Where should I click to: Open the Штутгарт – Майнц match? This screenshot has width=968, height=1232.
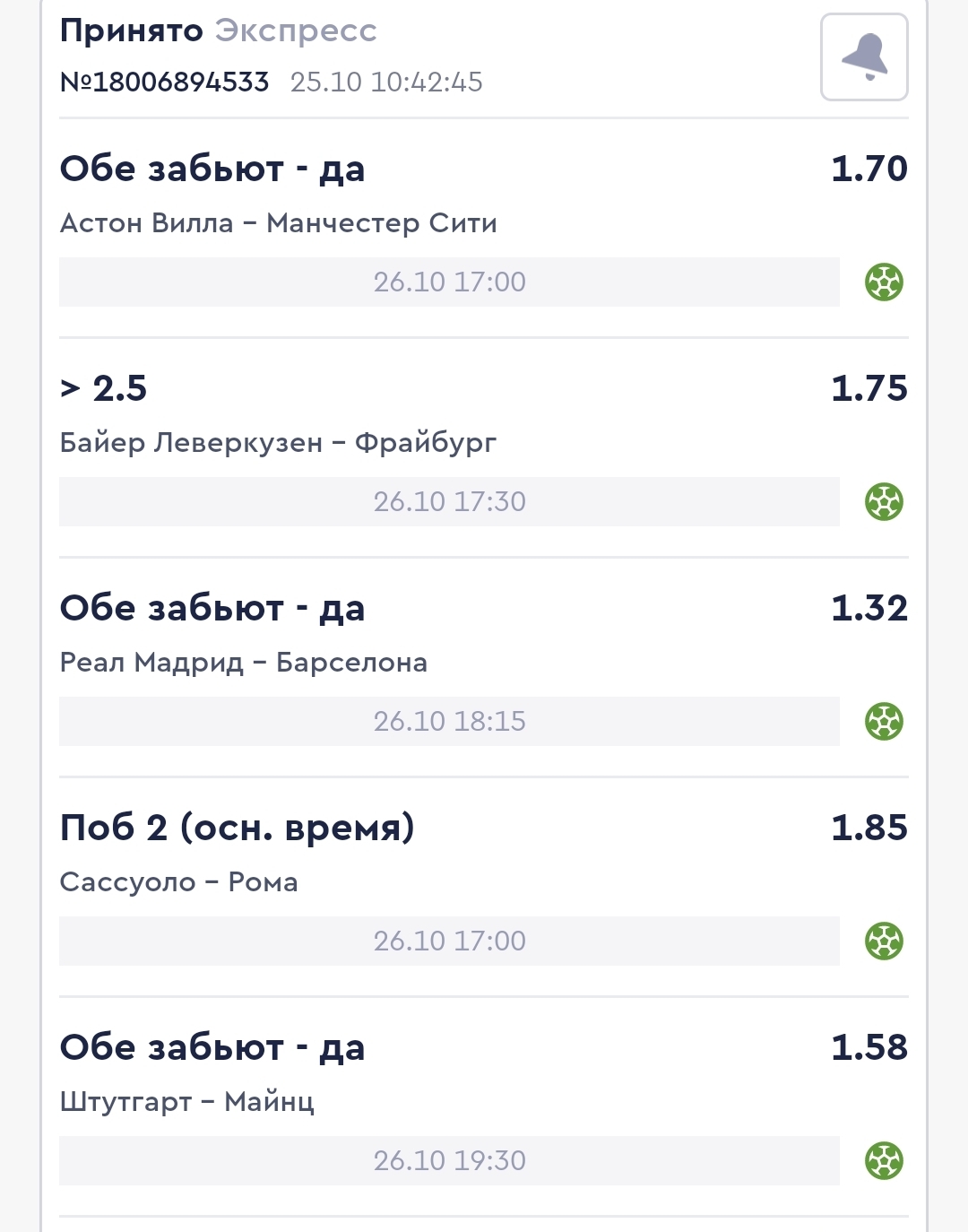(187, 1102)
